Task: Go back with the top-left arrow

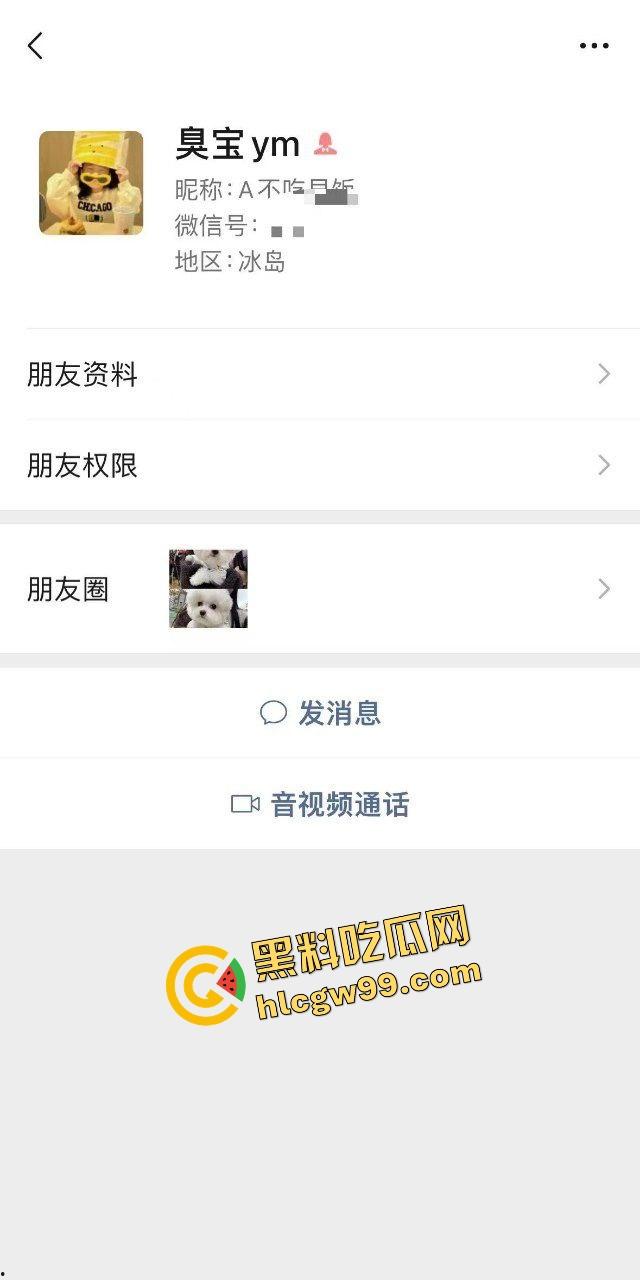Action: (36, 45)
